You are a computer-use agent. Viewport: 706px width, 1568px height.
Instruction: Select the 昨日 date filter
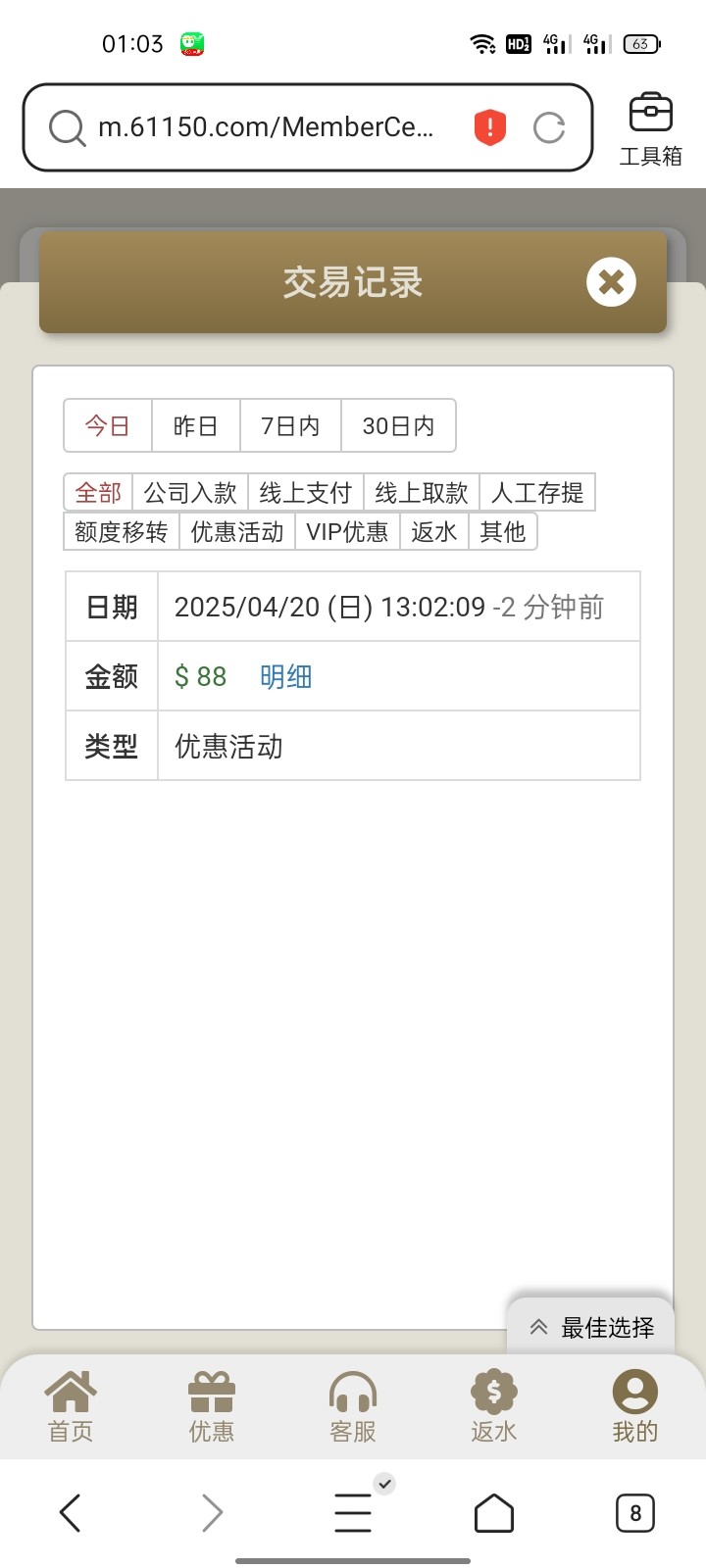195,425
